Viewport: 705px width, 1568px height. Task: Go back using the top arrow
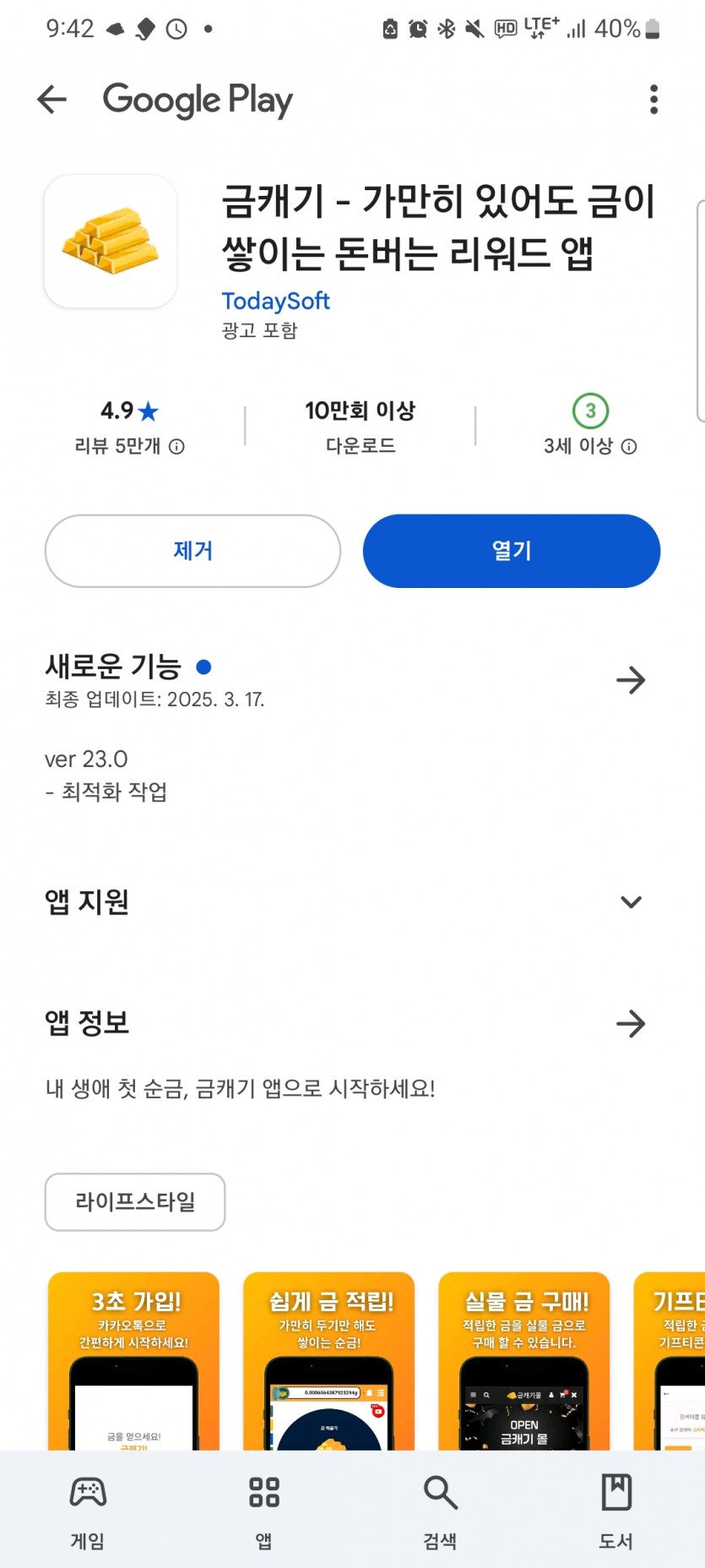(52, 100)
